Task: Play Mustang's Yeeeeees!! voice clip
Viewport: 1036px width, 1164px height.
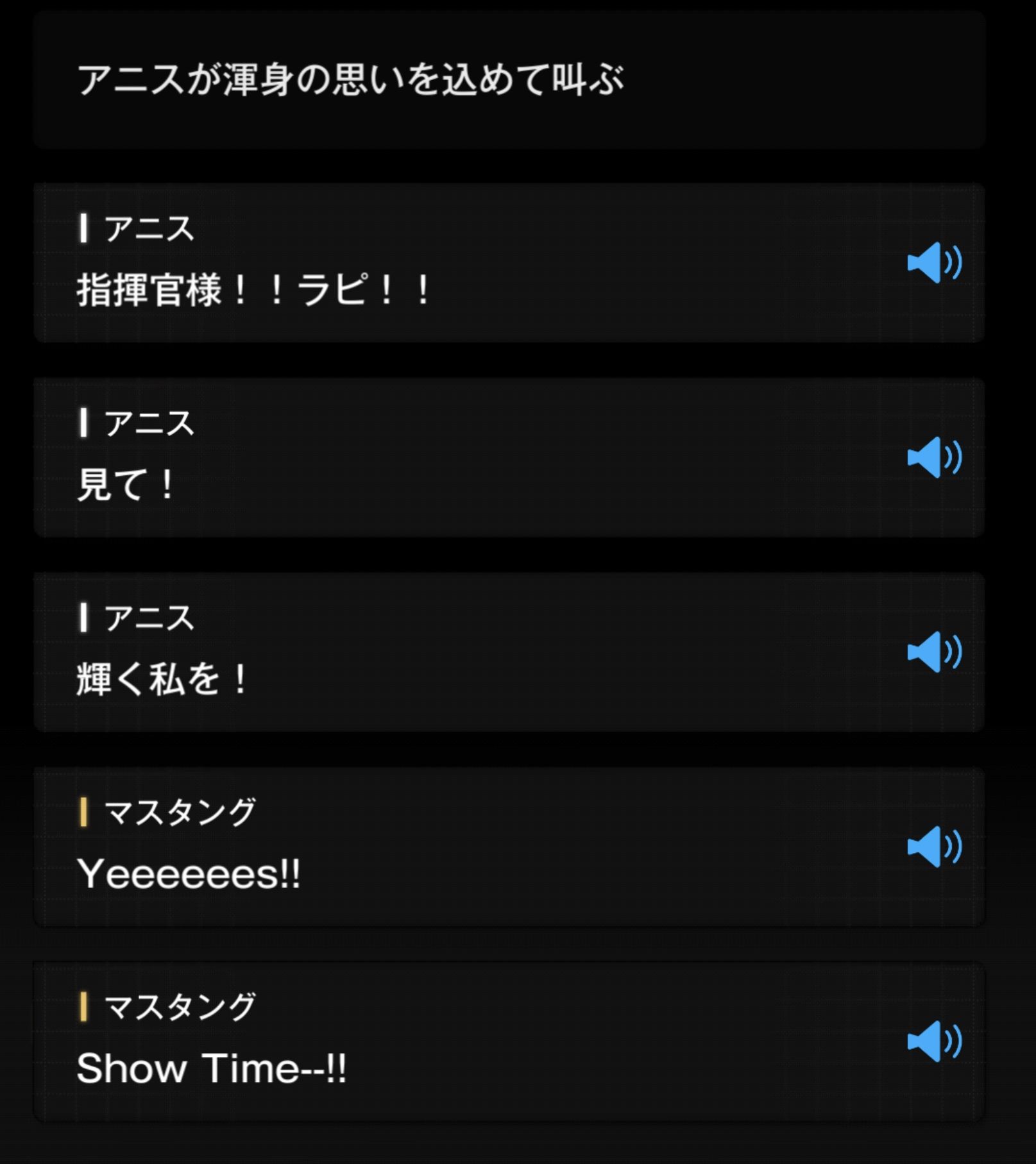Action: pos(933,847)
